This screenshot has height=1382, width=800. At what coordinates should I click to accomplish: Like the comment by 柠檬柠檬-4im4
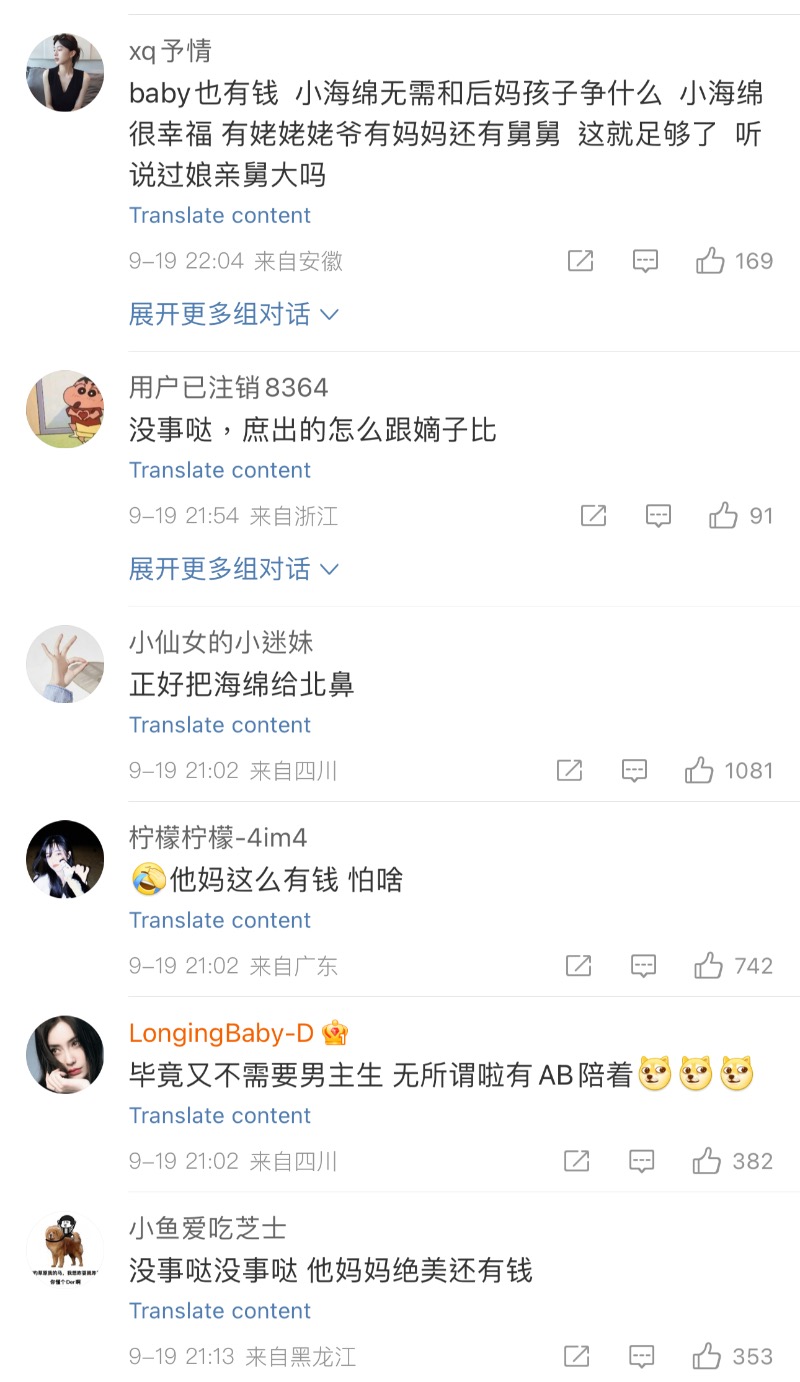[709, 966]
